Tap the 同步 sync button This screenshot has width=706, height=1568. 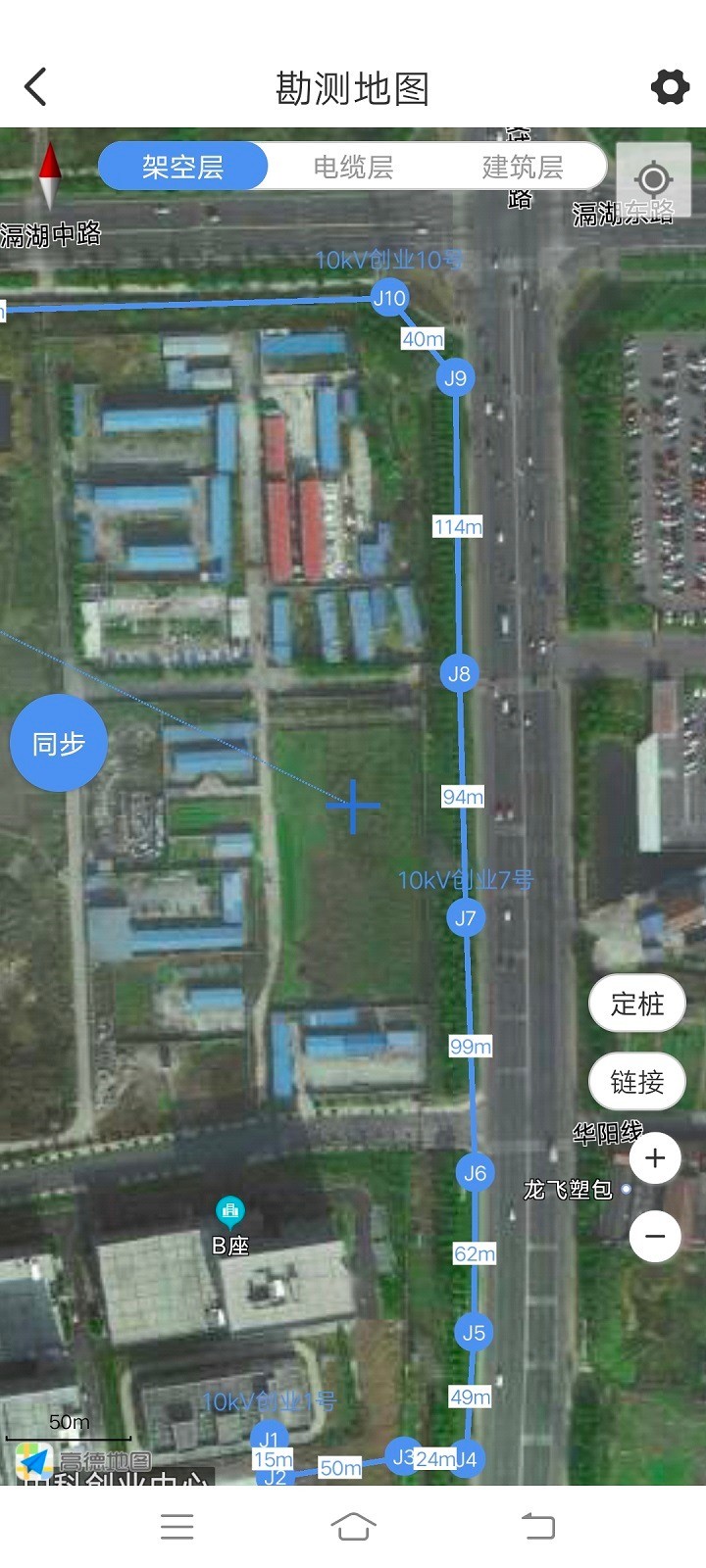coord(58,744)
